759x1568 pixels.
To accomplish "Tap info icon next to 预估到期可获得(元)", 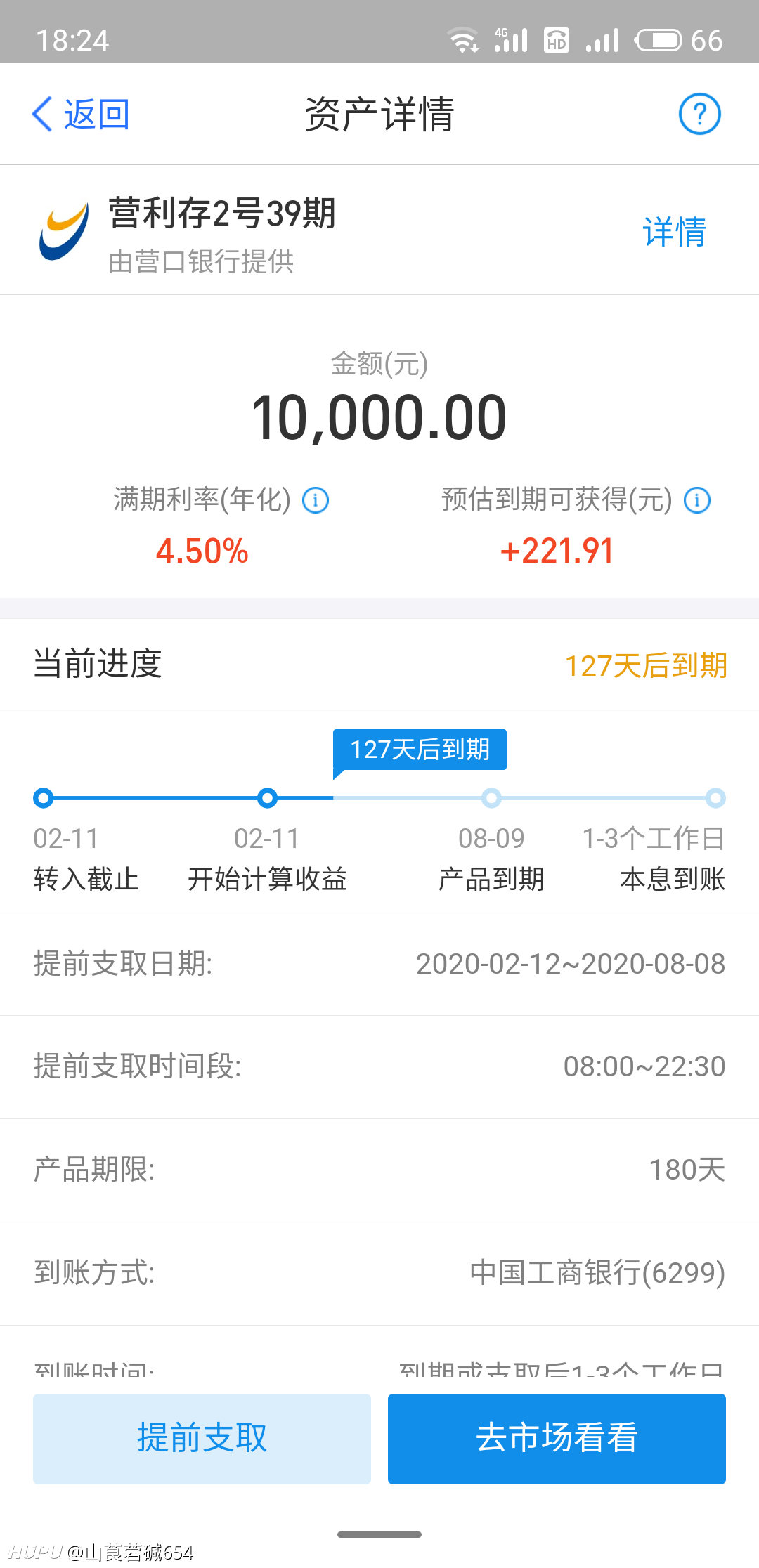I will [x=697, y=500].
